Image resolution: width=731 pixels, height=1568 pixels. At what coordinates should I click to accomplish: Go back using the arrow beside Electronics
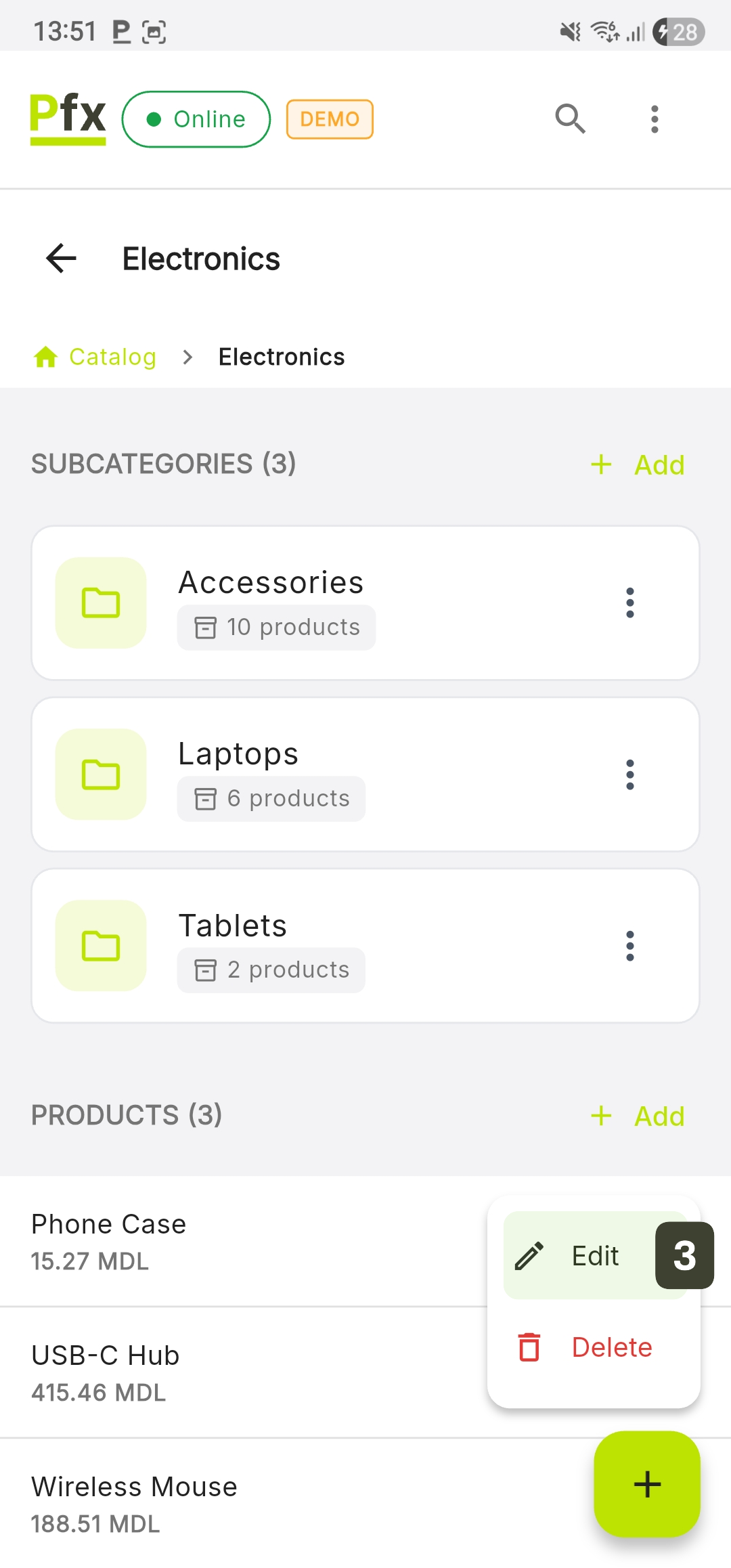point(62,259)
